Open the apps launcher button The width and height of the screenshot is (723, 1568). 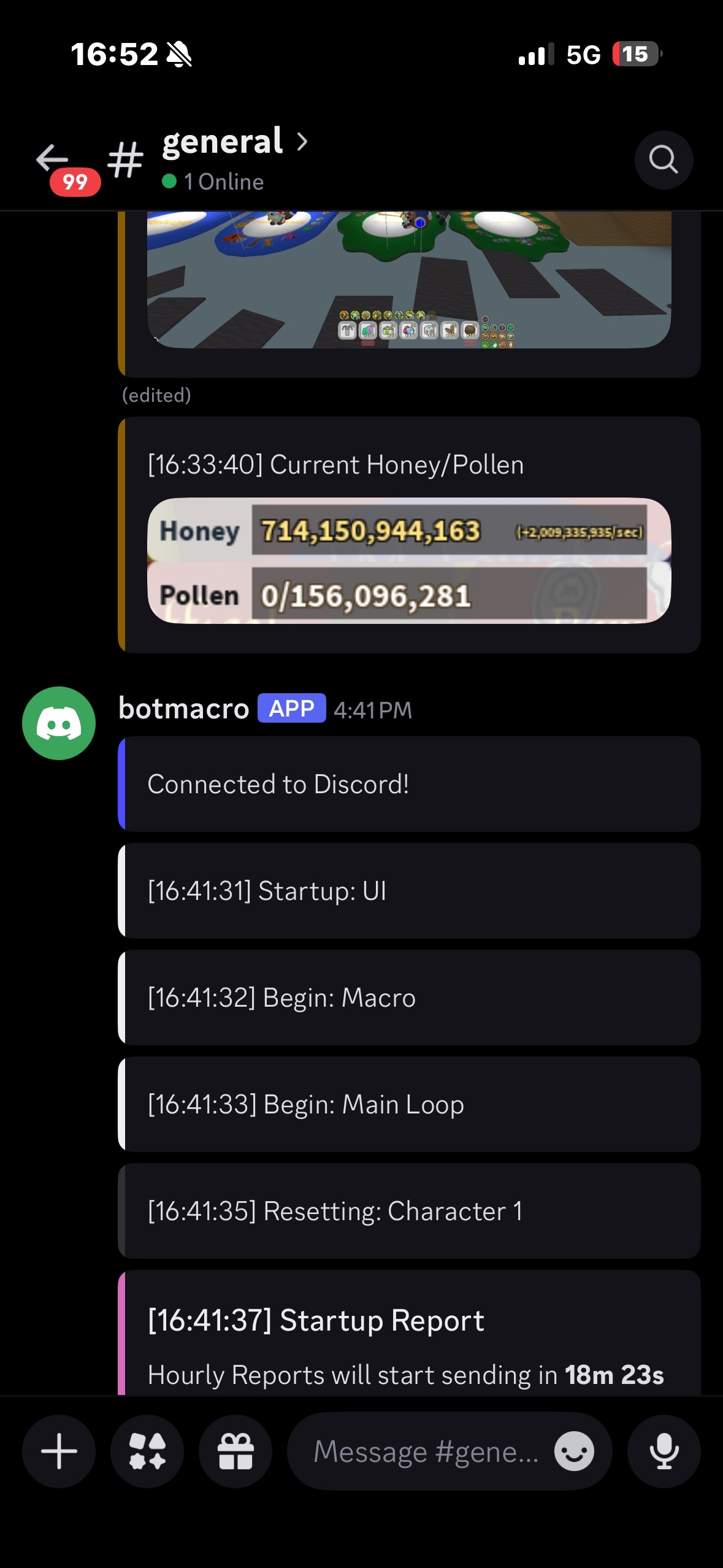[x=147, y=1451]
